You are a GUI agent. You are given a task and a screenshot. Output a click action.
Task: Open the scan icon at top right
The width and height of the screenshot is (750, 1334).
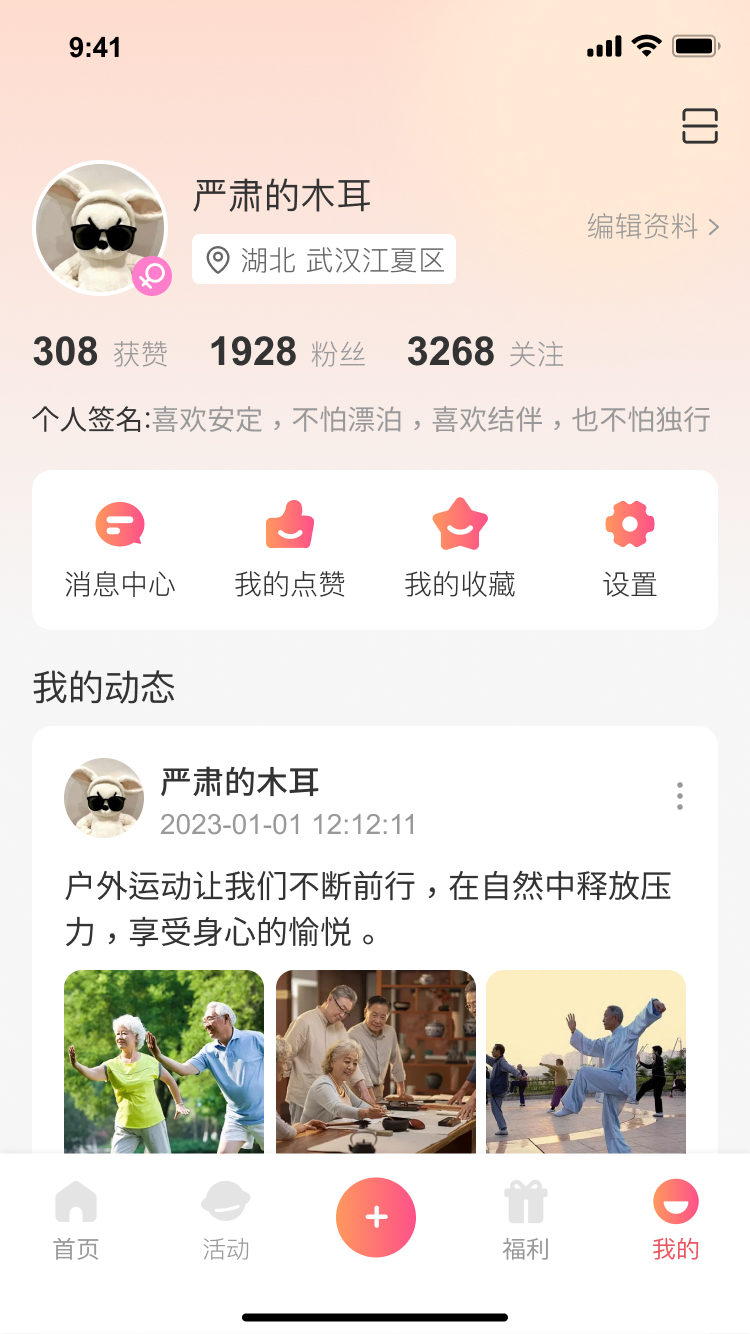(x=700, y=126)
